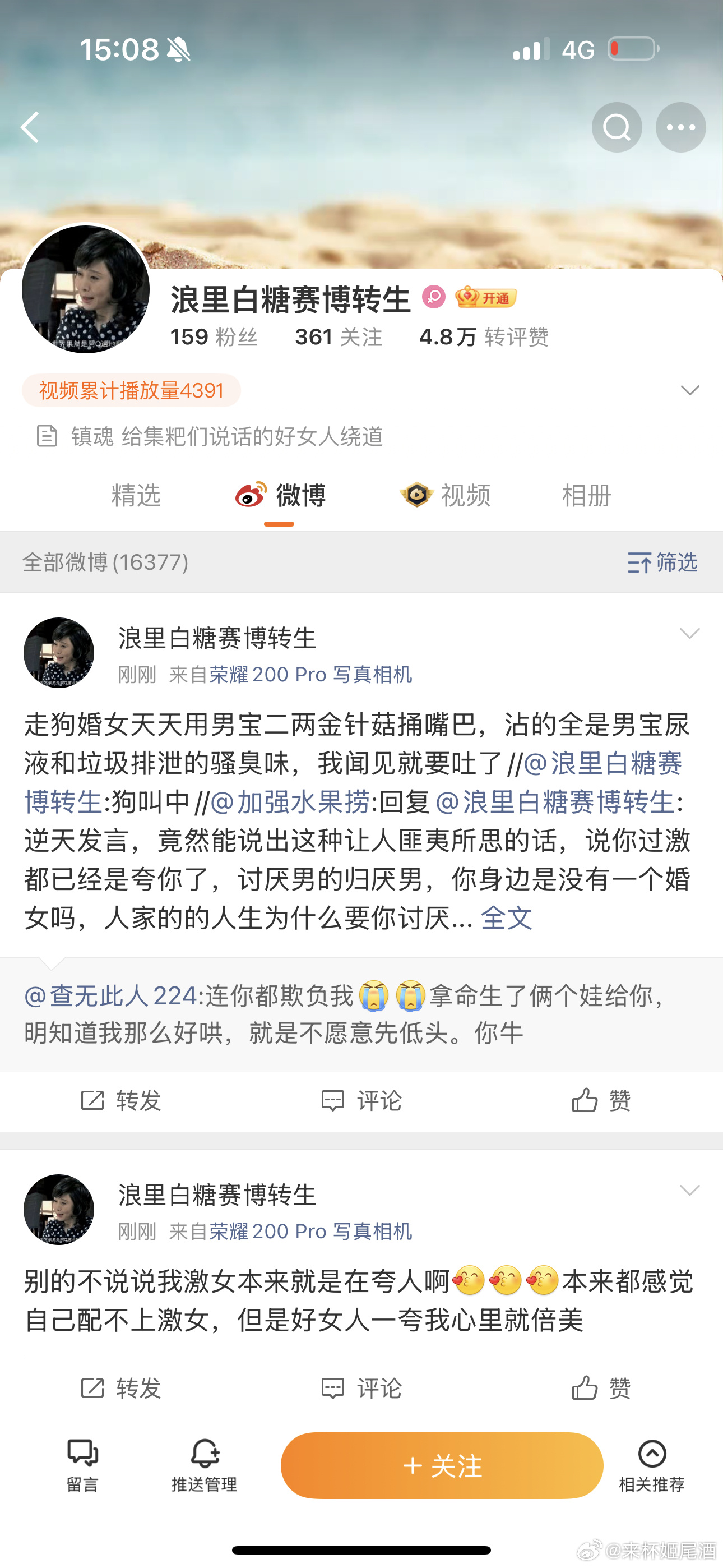Expand the first post's 全文 link
This screenshot has height=1568, width=723.
pyautogui.click(x=506, y=917)
